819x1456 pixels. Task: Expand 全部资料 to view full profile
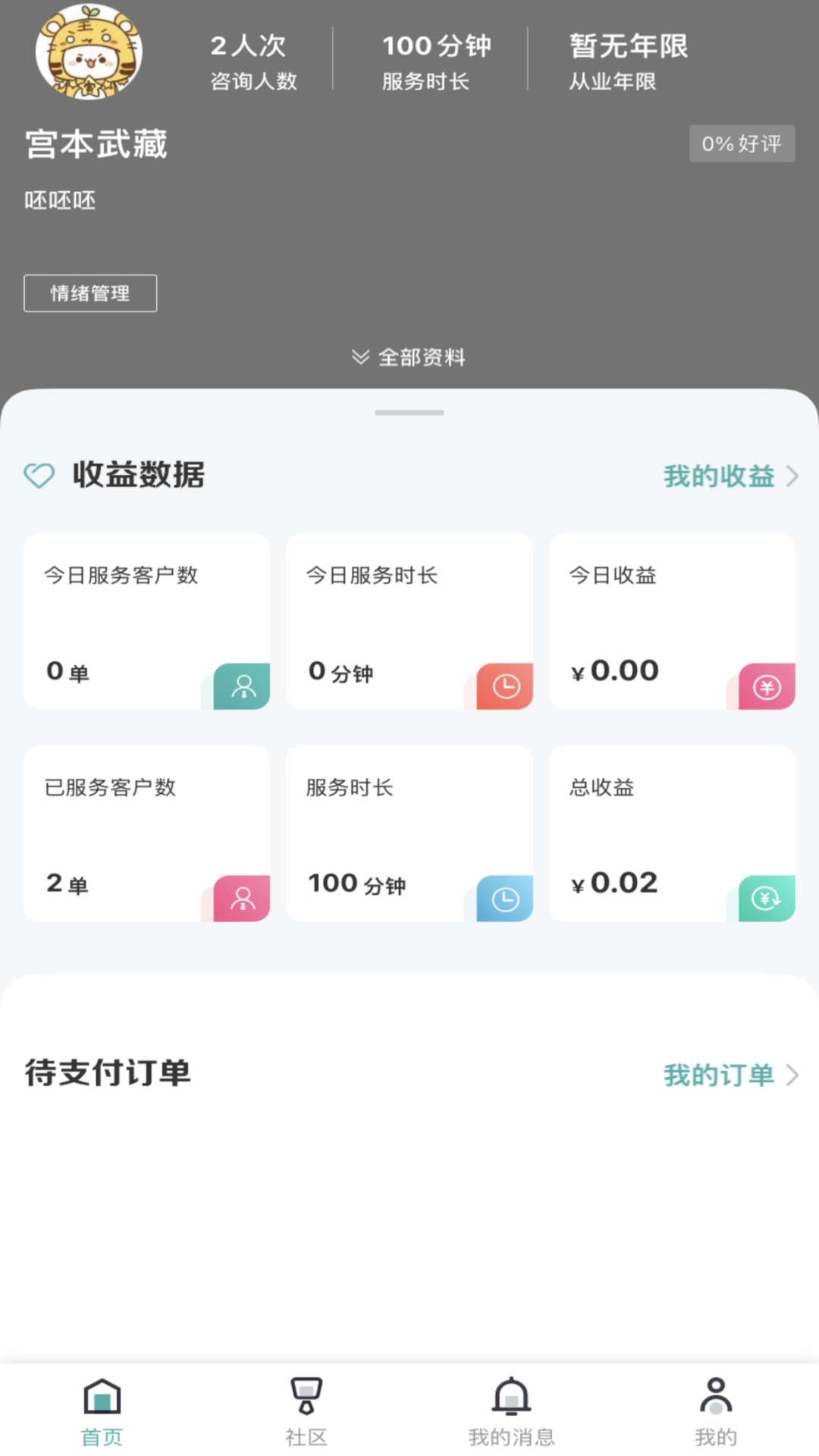point(409,357)
